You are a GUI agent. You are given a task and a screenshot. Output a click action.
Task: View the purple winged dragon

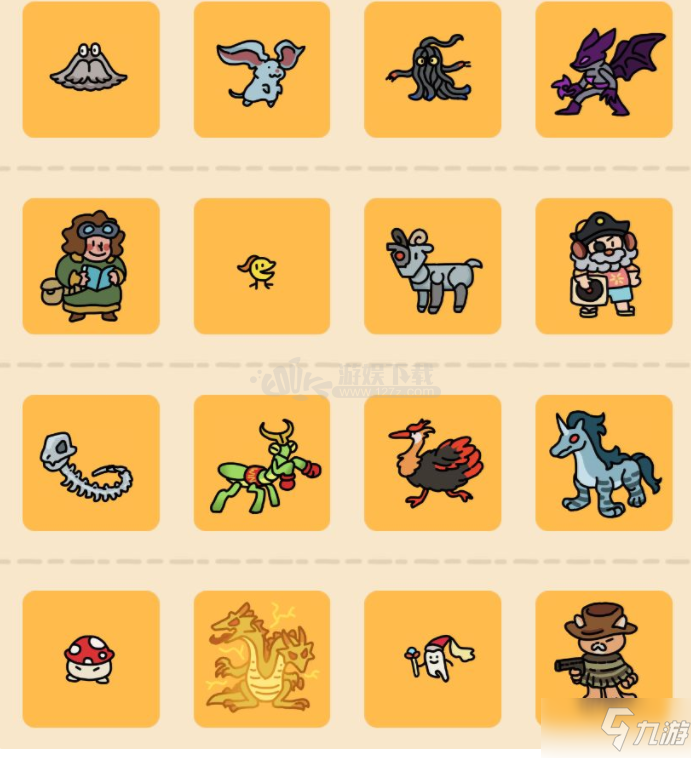[603, 69]
